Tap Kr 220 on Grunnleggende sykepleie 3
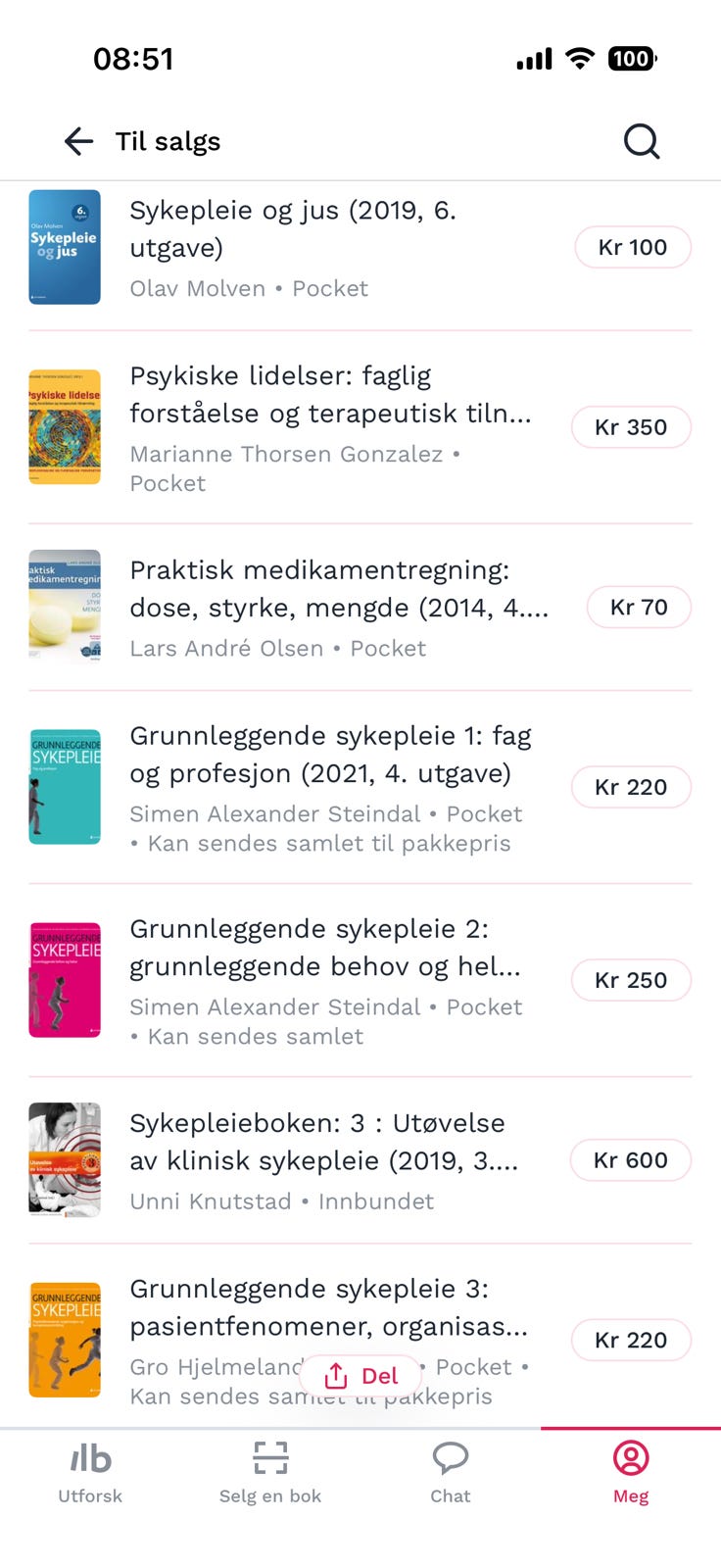The image size is (721, 1568). (x=631, y=1340)
